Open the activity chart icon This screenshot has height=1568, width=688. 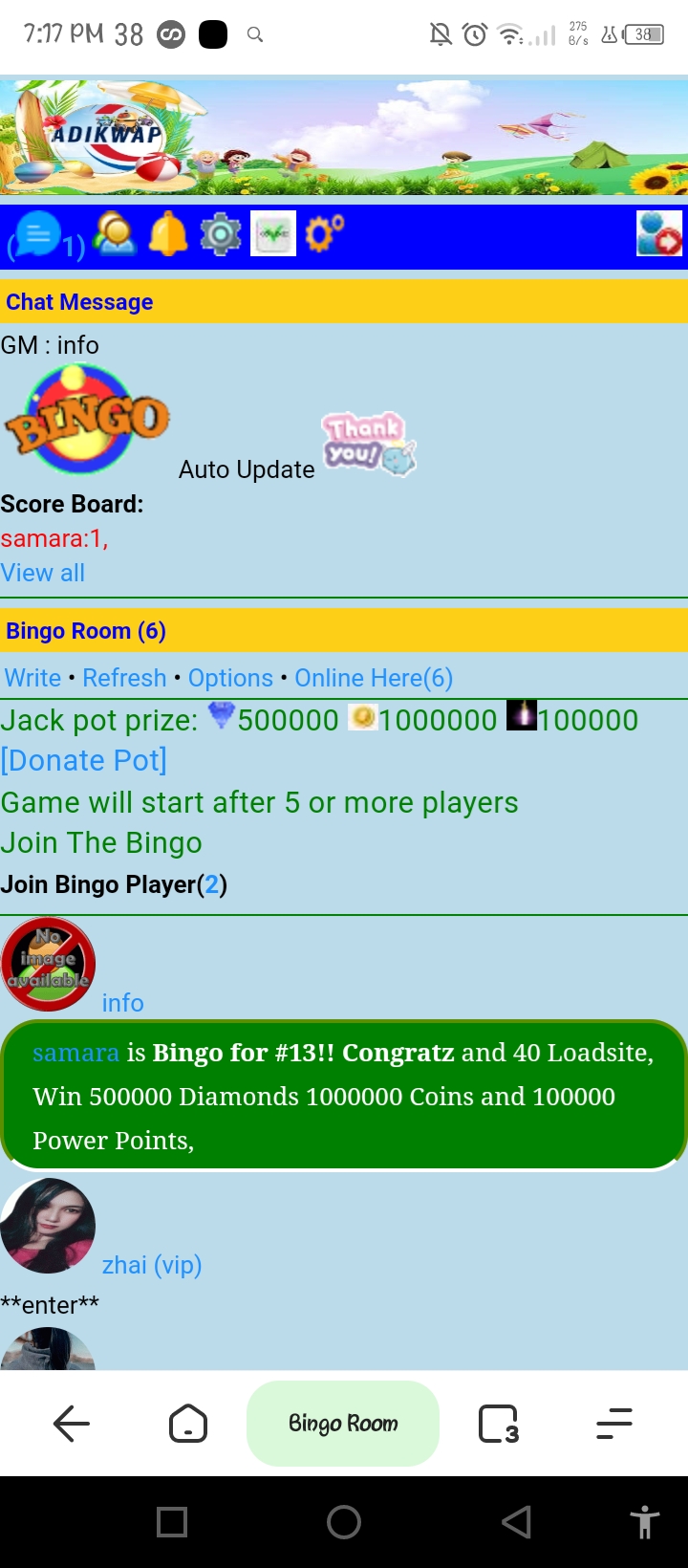coord(273,234)
